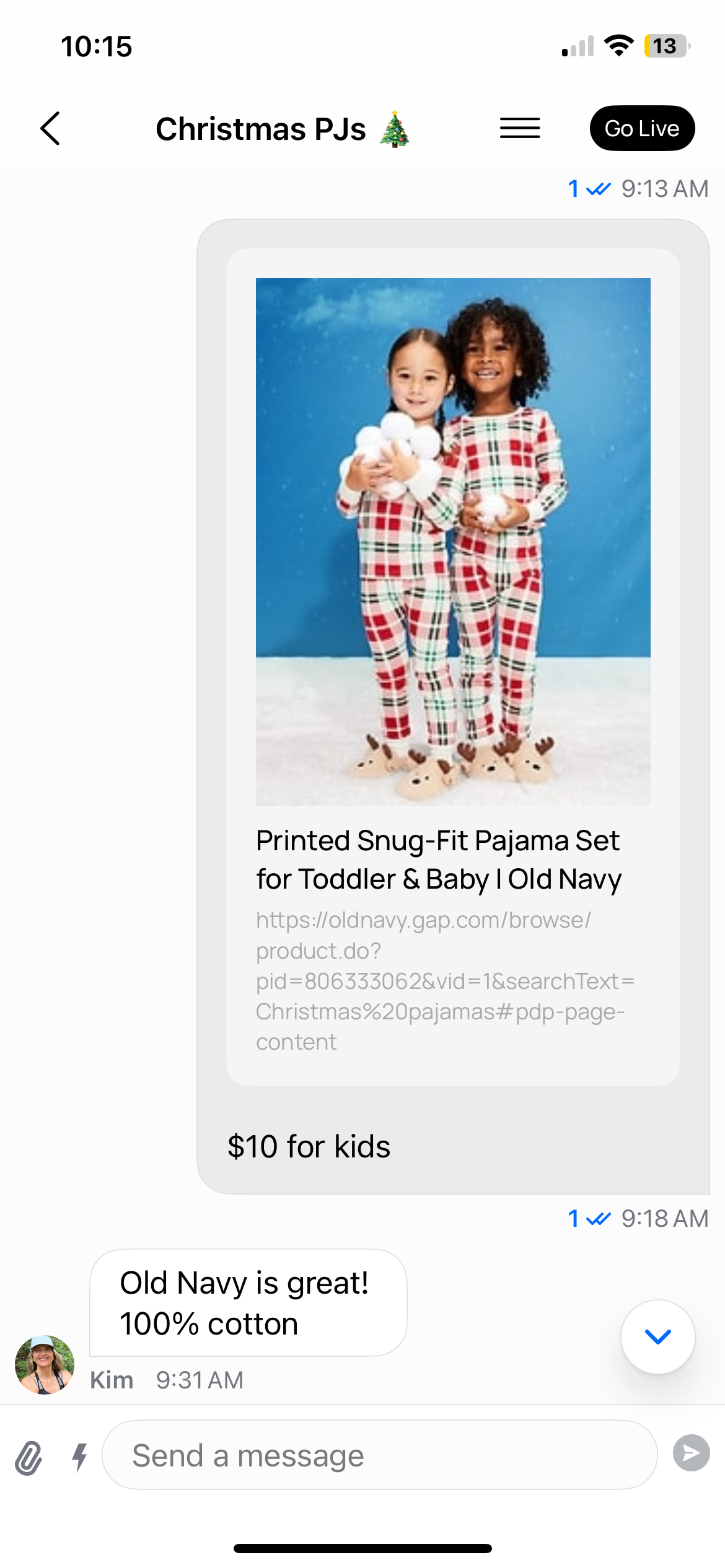Open quick actions lightning bolt
Viewport: 725px width, 1568px height.
click(79, 1457)
